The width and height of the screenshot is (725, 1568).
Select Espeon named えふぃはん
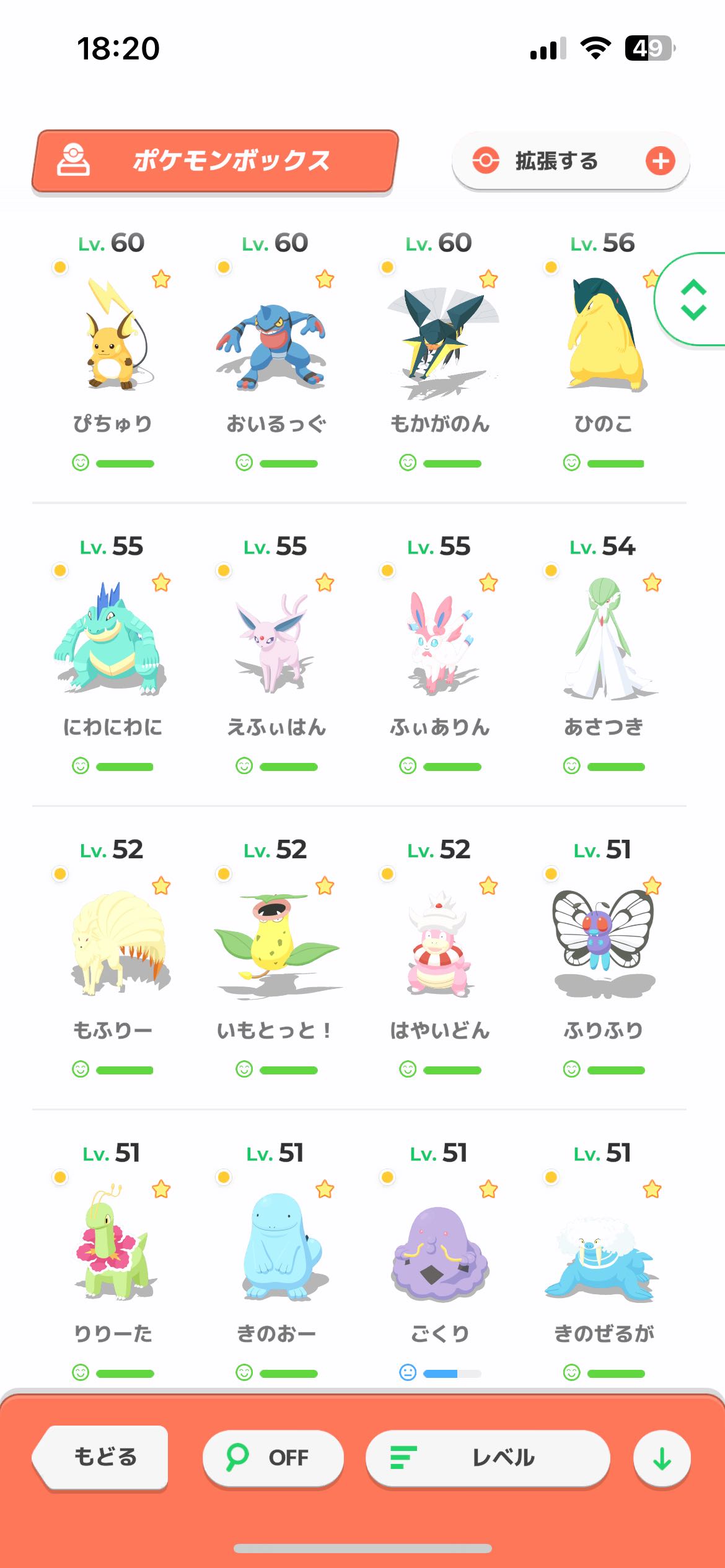275,644
